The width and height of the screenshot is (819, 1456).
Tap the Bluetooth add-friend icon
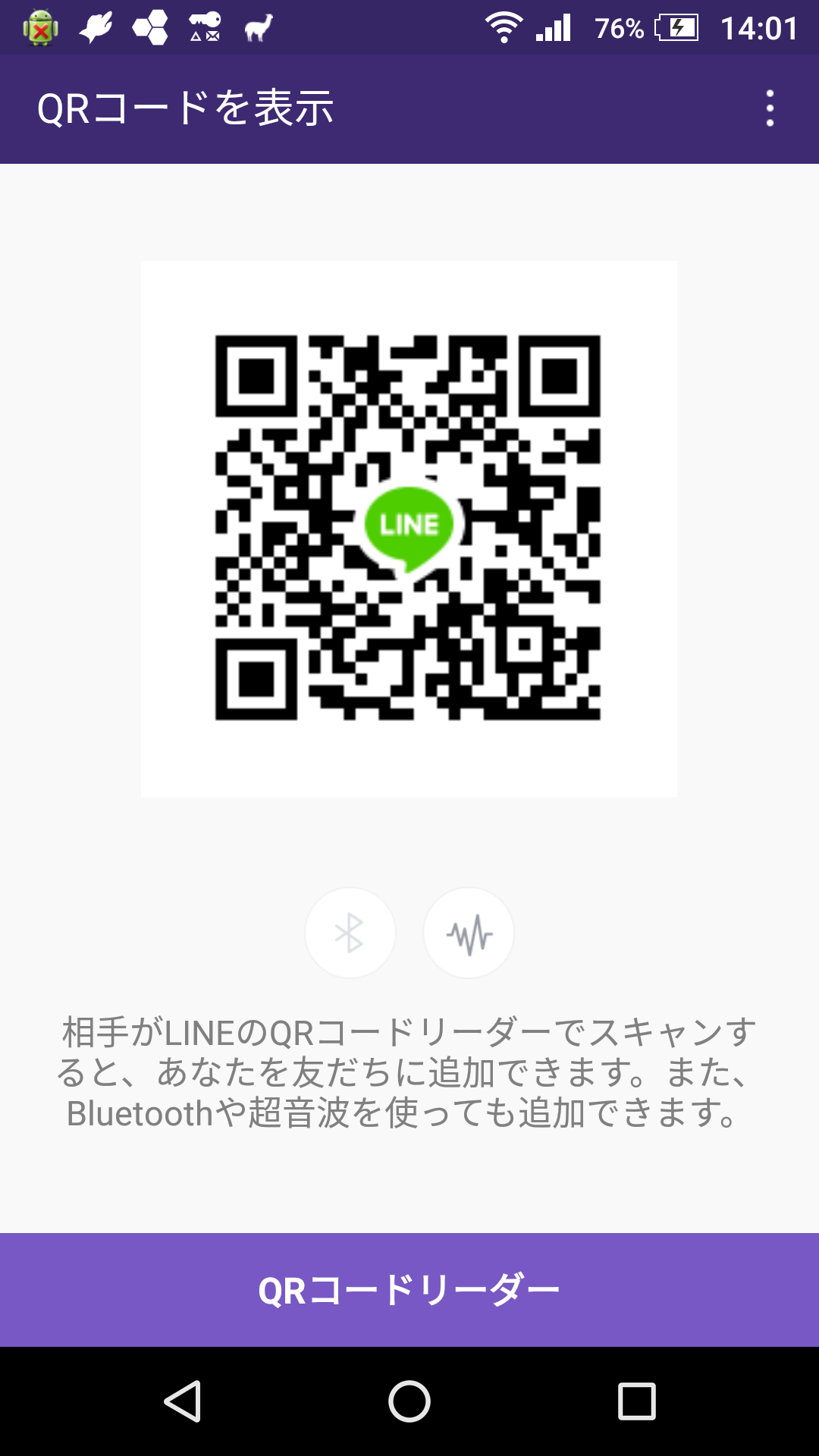coord(350,933)
